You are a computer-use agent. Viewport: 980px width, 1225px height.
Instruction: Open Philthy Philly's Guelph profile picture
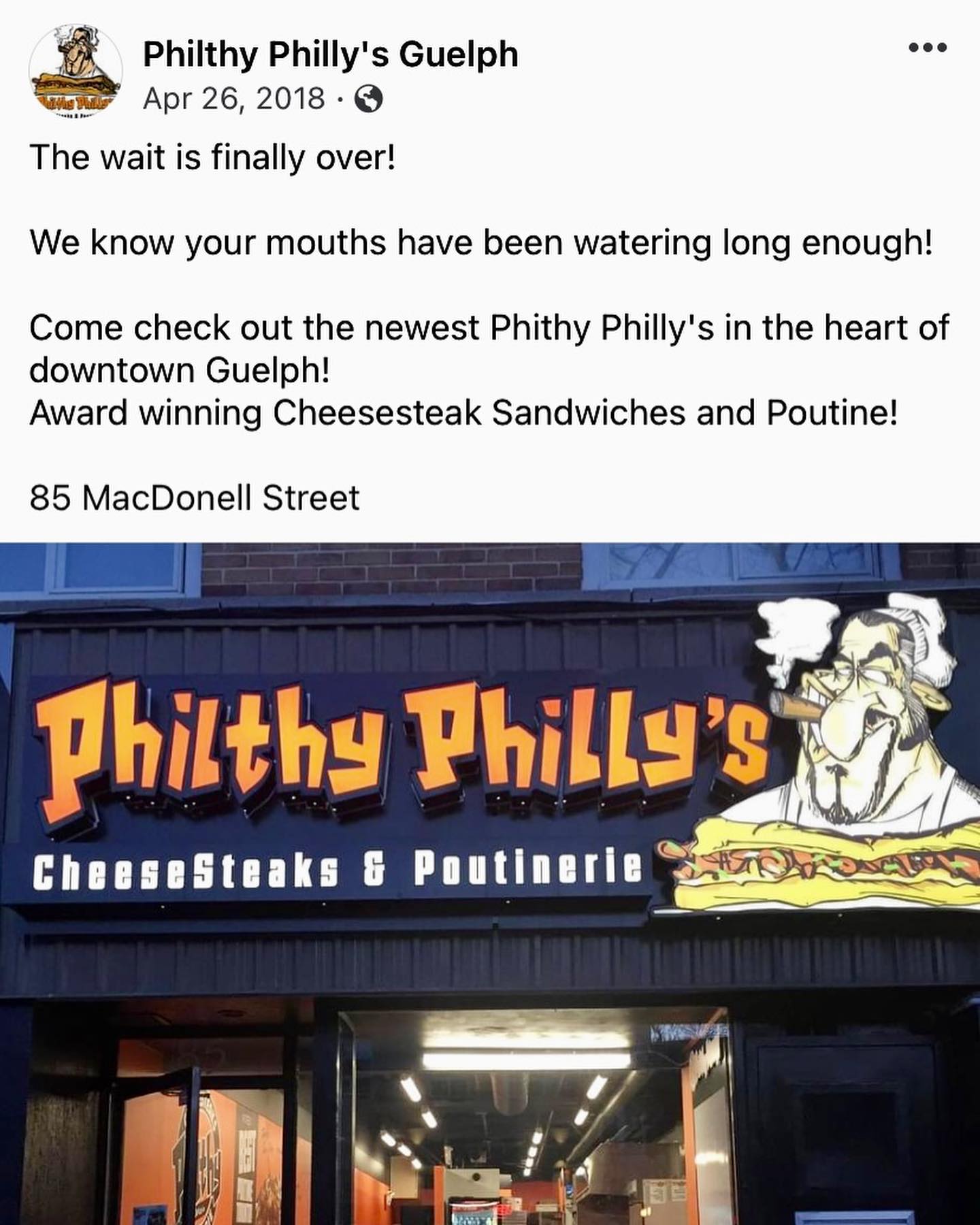pos(75,72)
